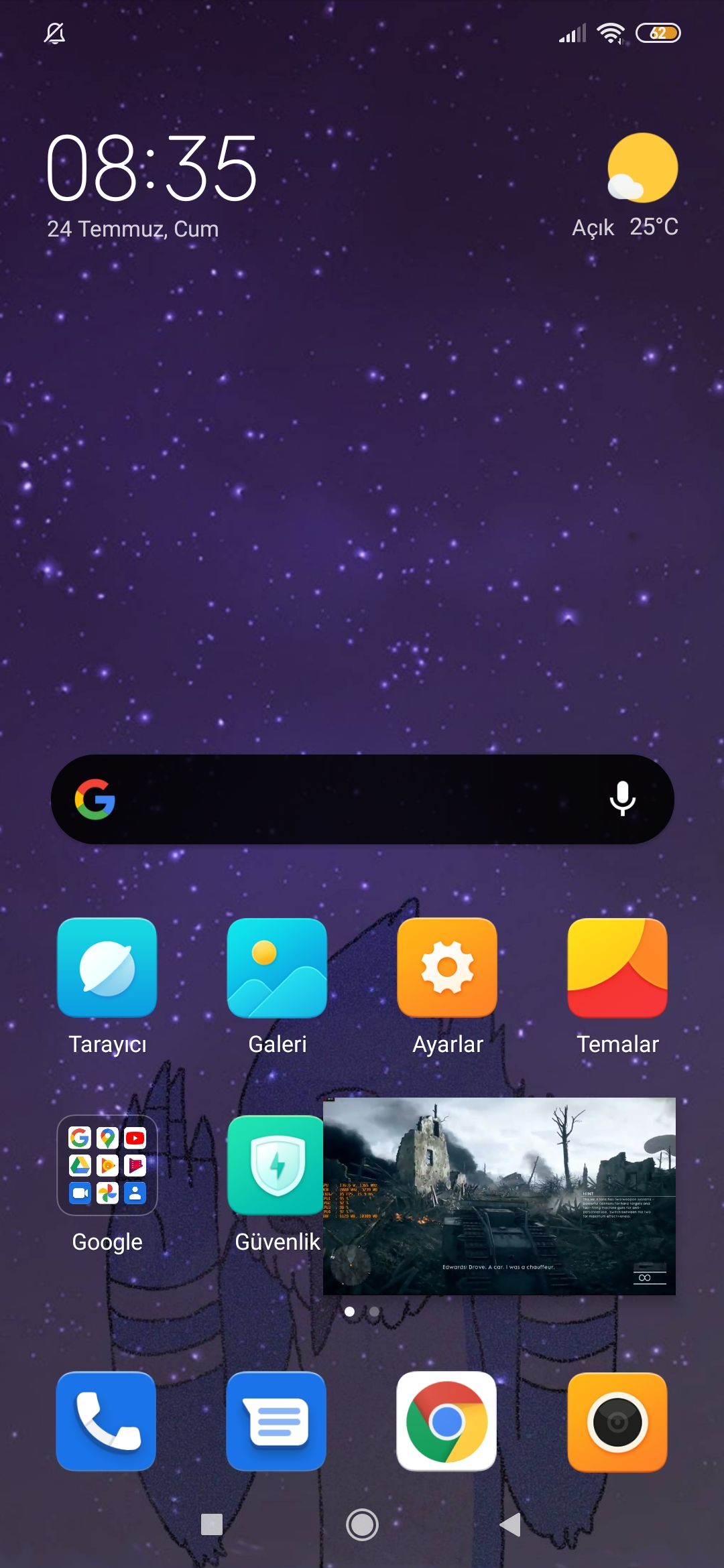Start voice search with the microphone
The image size is (724, 1568).
pos(622,799)
